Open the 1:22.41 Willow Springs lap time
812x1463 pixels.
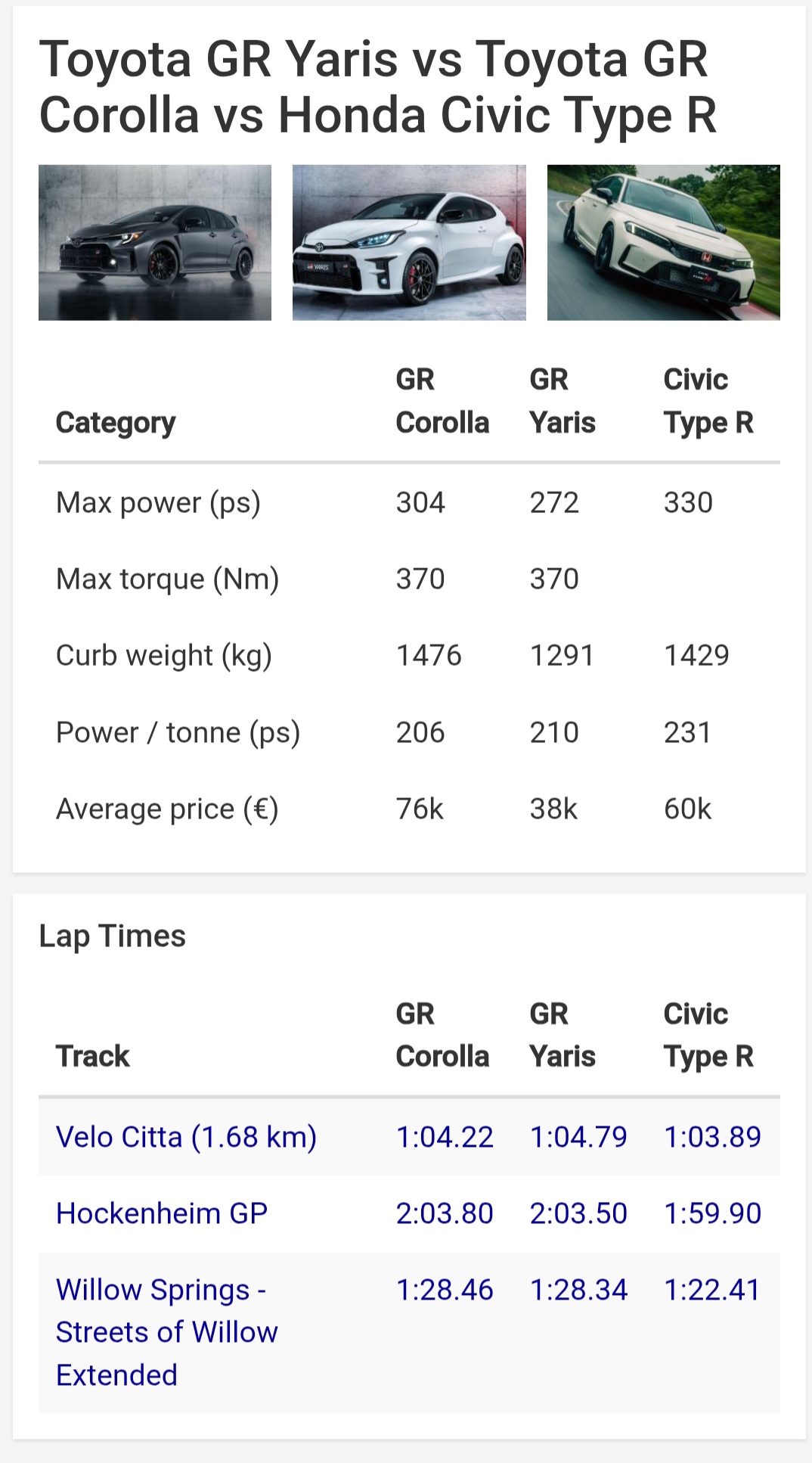(712, 1290)
